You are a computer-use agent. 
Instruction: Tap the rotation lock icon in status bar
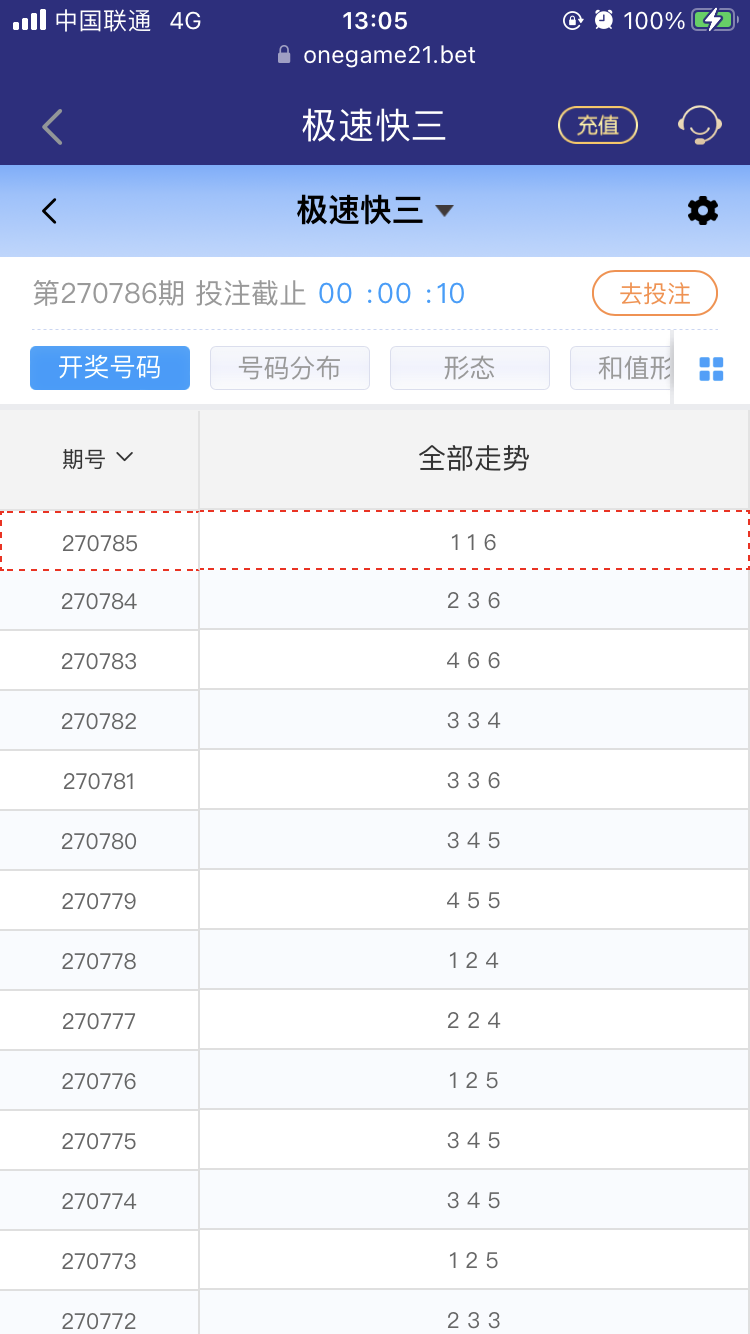571,19
